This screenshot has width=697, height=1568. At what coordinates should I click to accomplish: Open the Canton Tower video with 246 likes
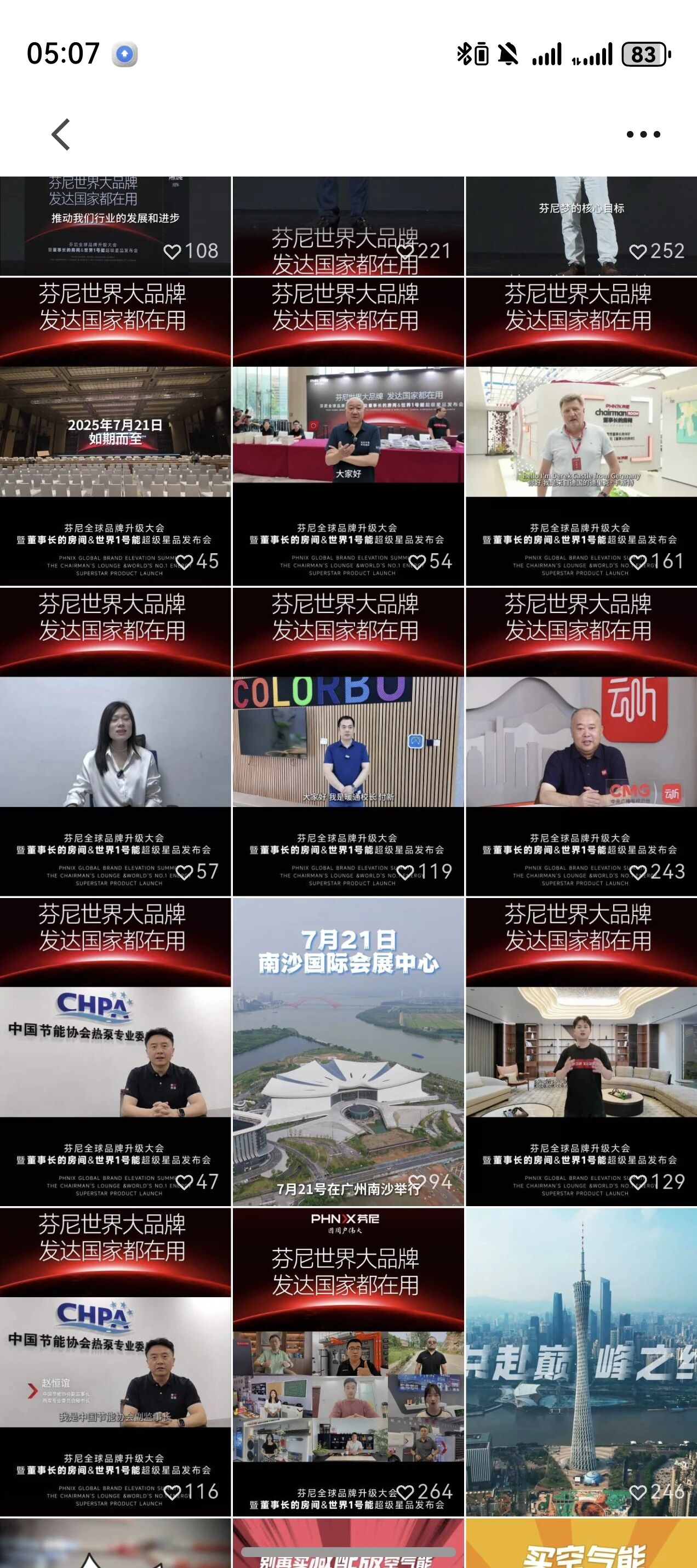click(581, 1362)
